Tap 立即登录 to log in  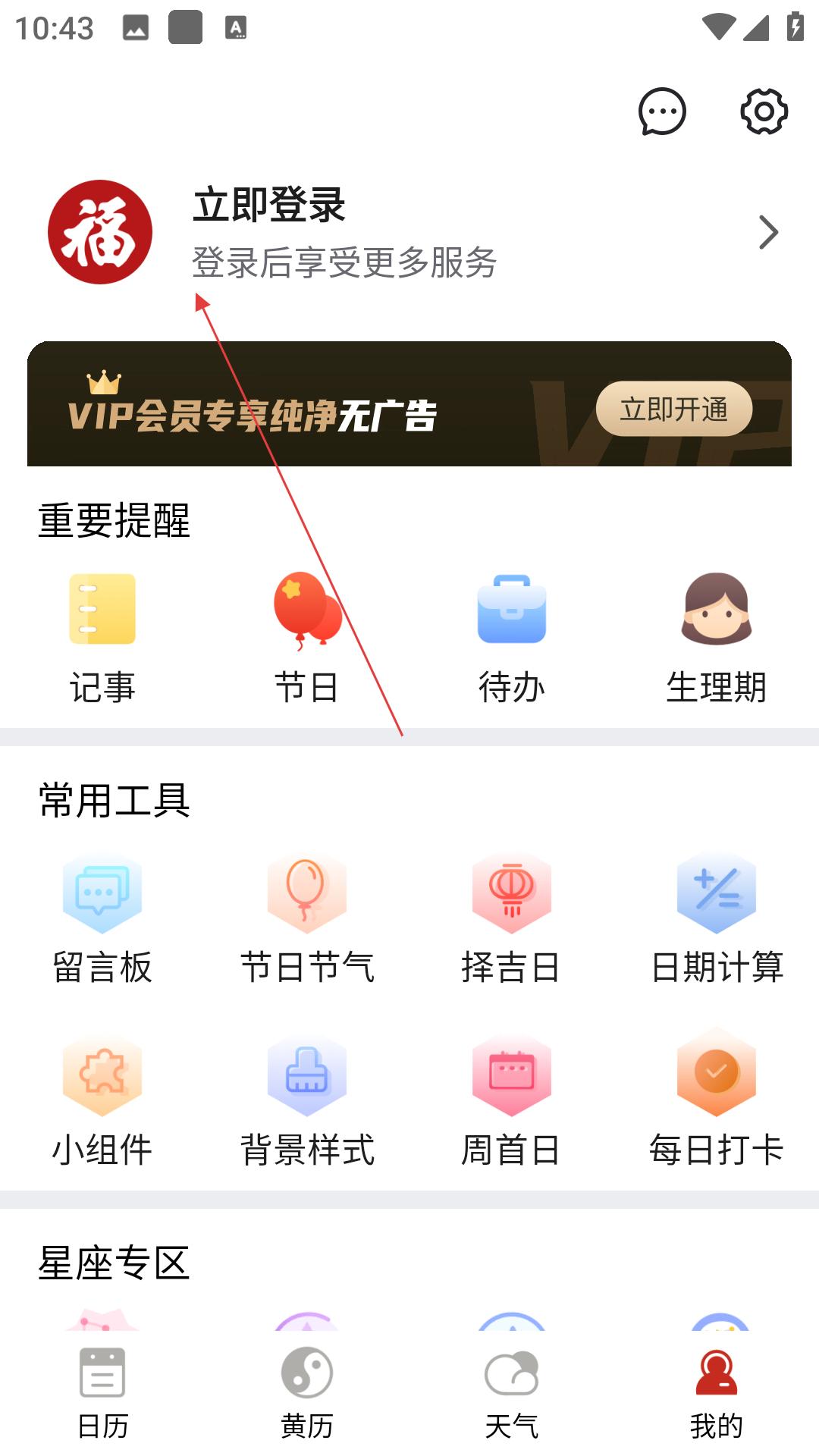coord(269,206)
